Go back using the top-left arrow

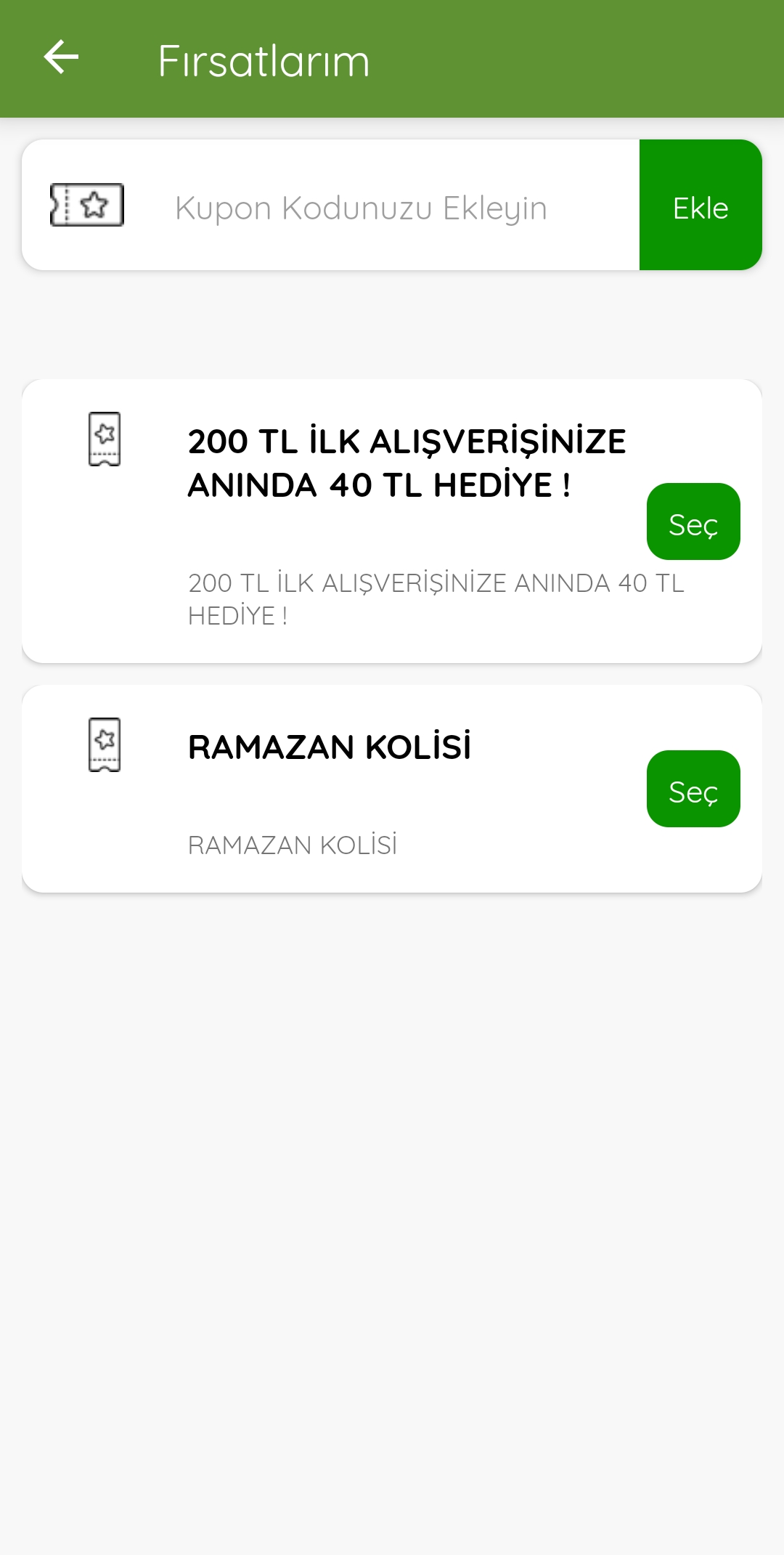tap(61, 57)
